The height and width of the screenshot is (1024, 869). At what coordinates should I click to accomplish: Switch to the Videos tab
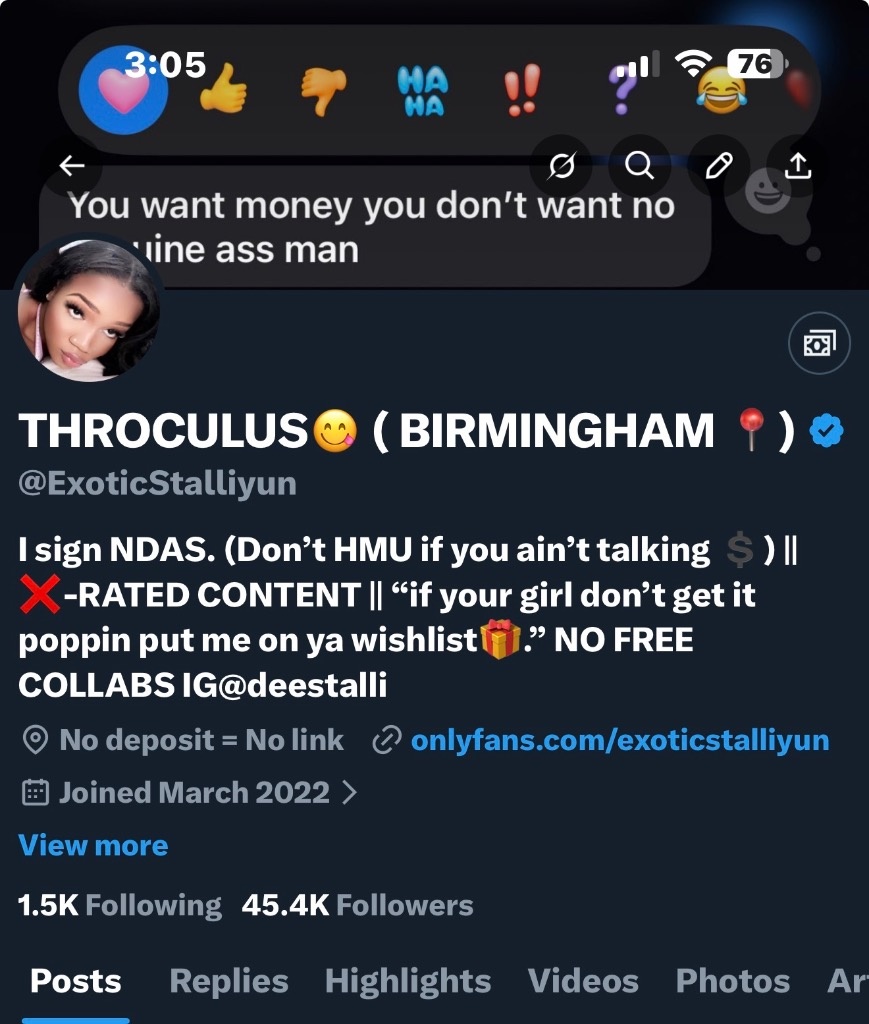click(583, 981)
